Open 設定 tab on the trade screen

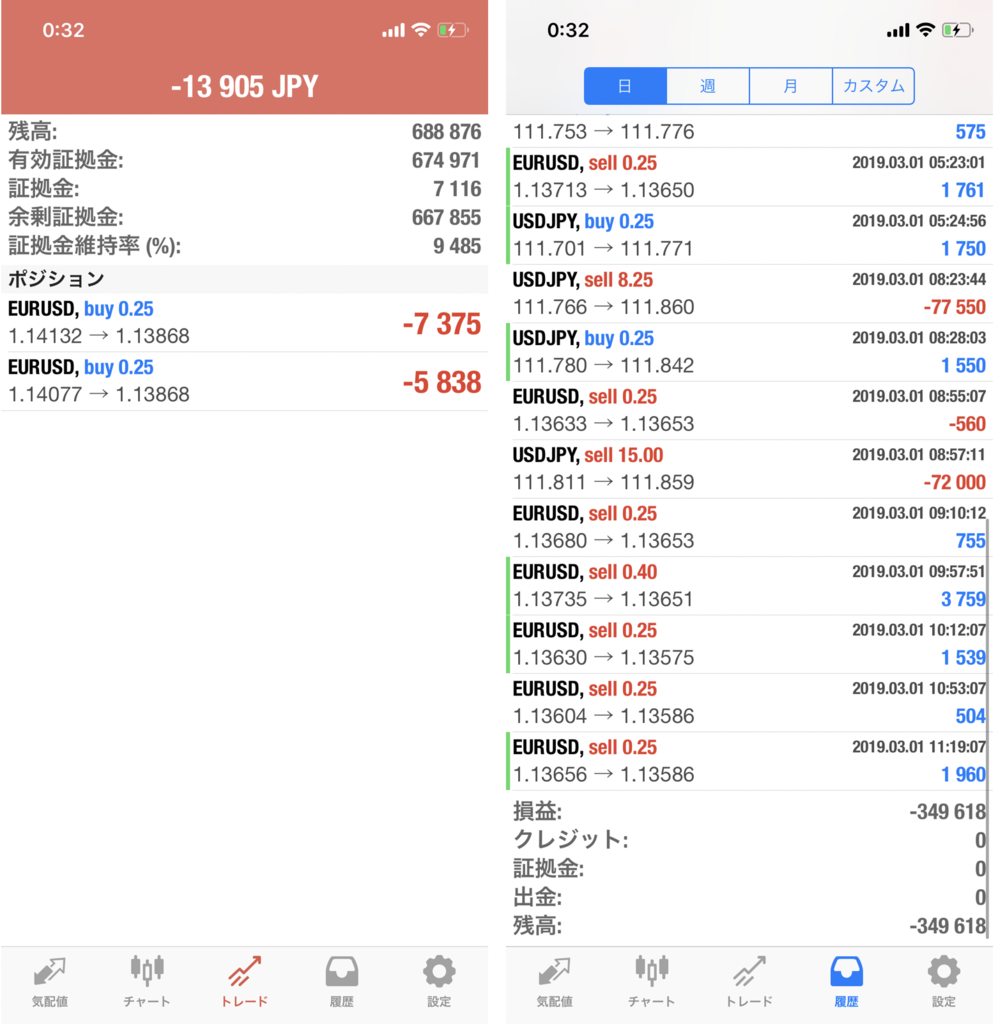pos(439,981)
